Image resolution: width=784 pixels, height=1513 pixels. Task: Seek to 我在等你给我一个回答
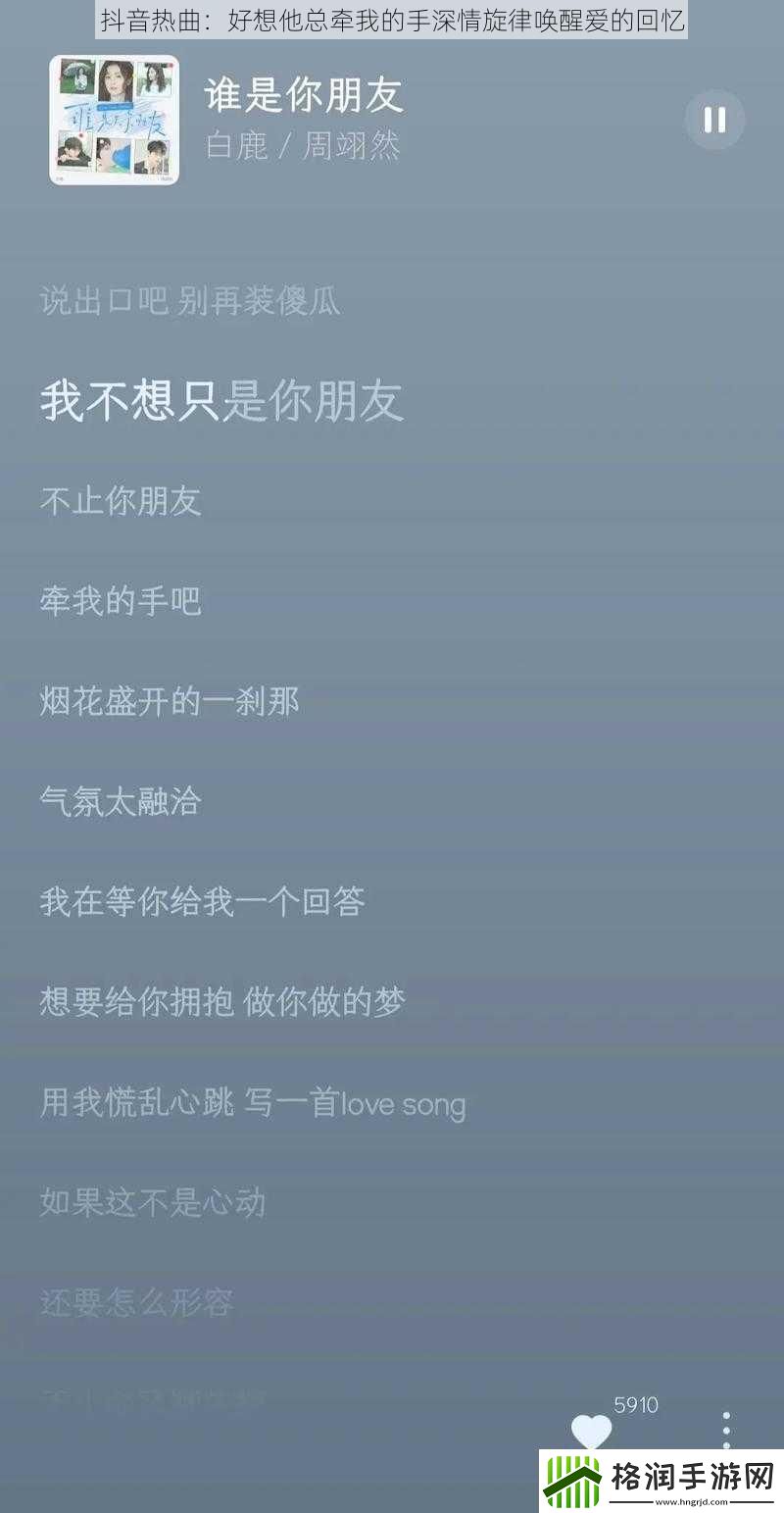pos(201,904)
